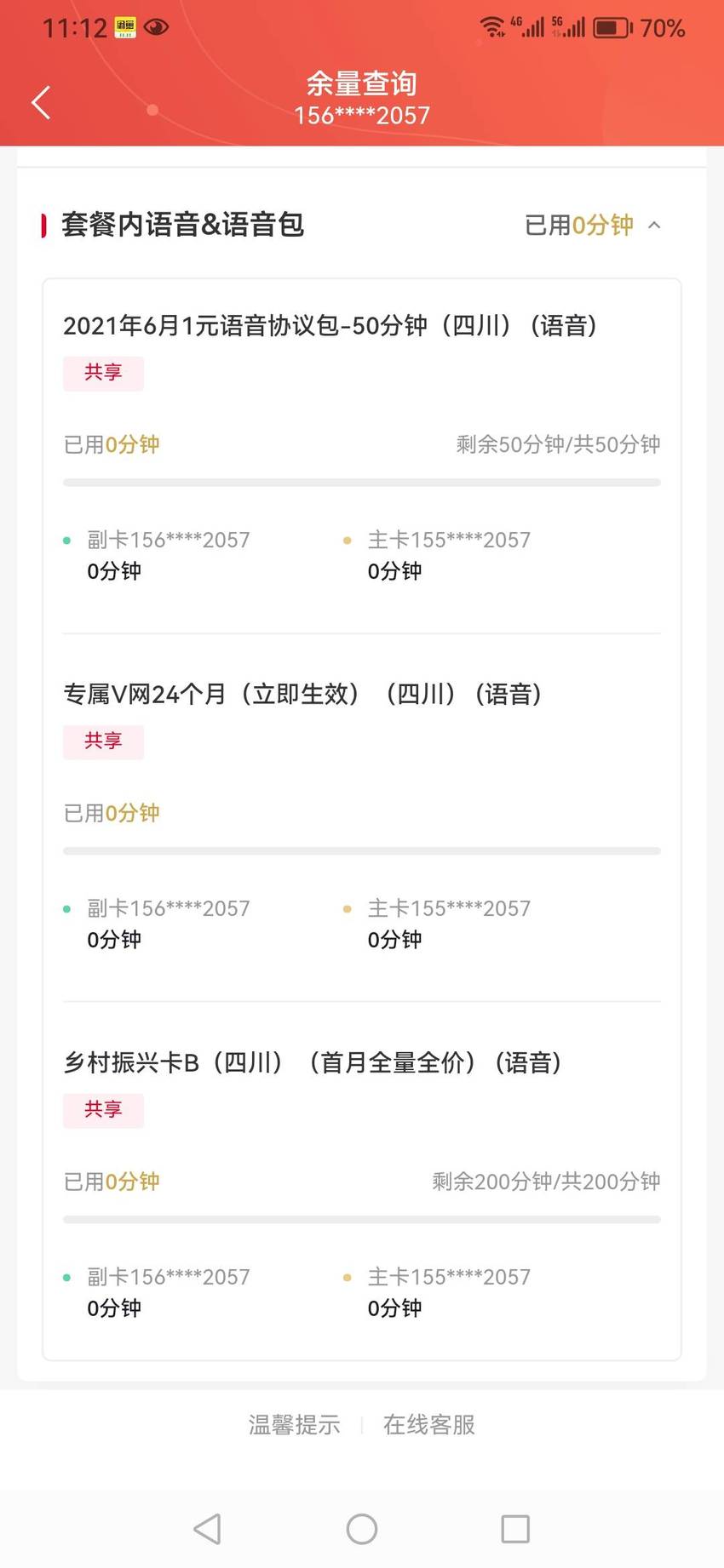Screen dimensions: 724x1568
Task: Tap the system home button
Action: [362, 1529]
